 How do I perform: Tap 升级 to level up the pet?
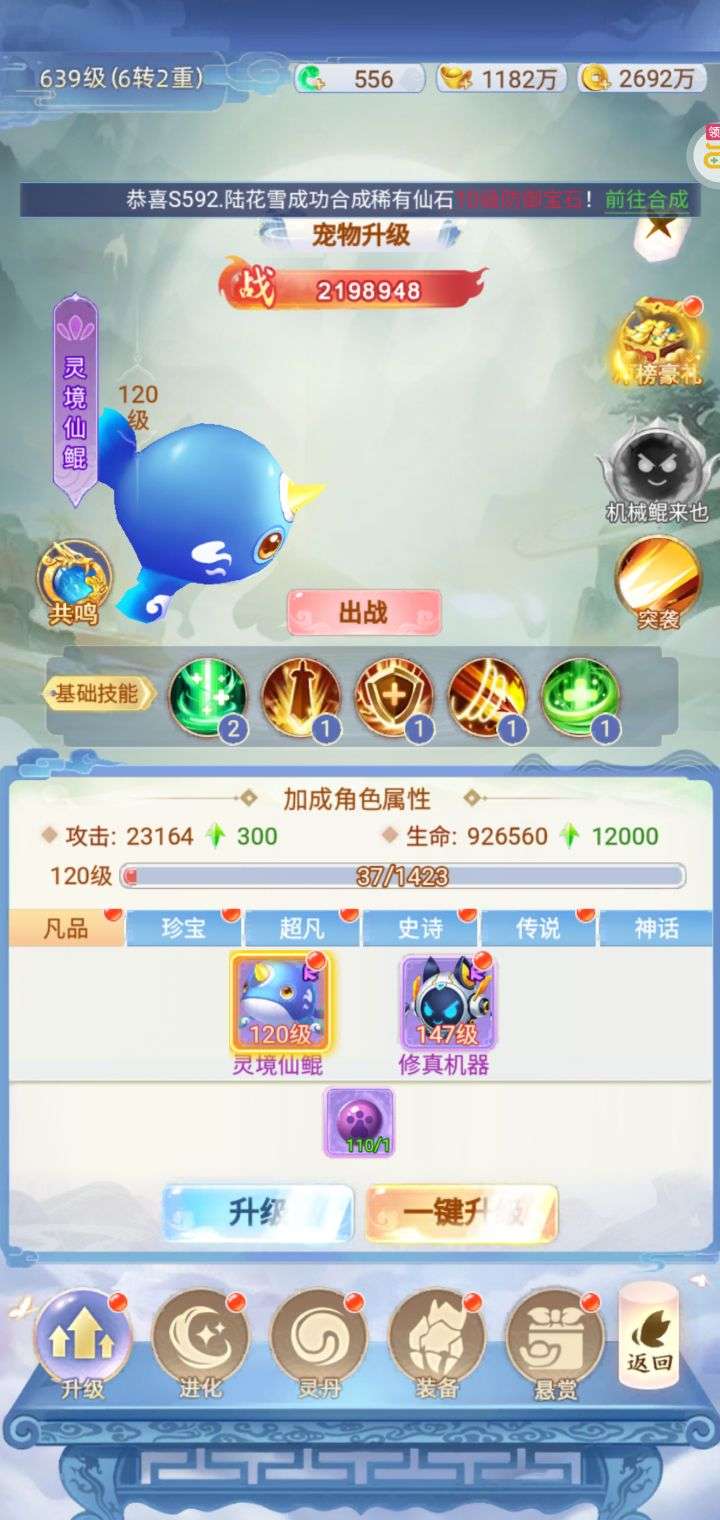[258, 1213]
